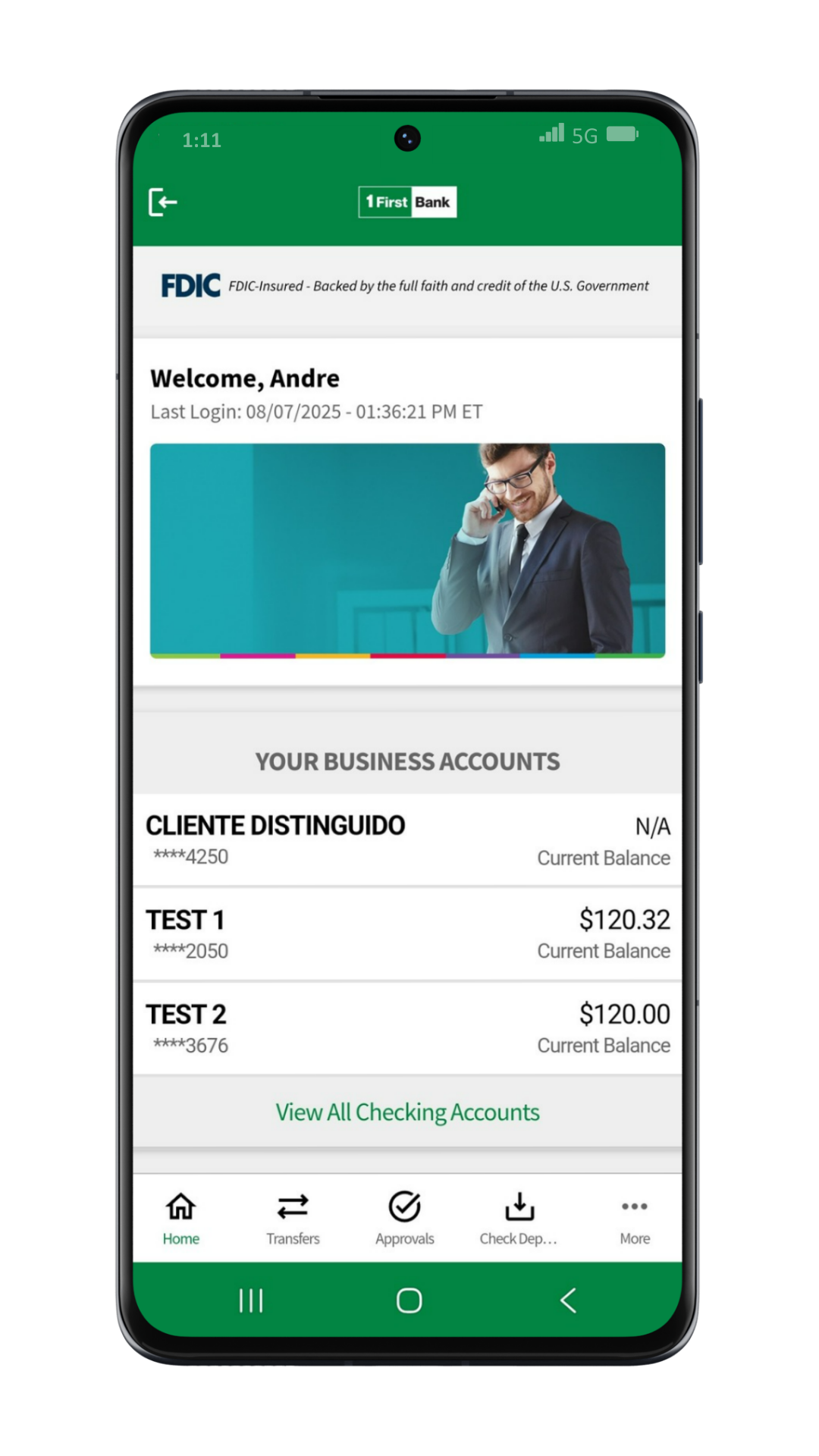Open the Android recent apps button
Screen dimensions: 819x1456
250,1301
